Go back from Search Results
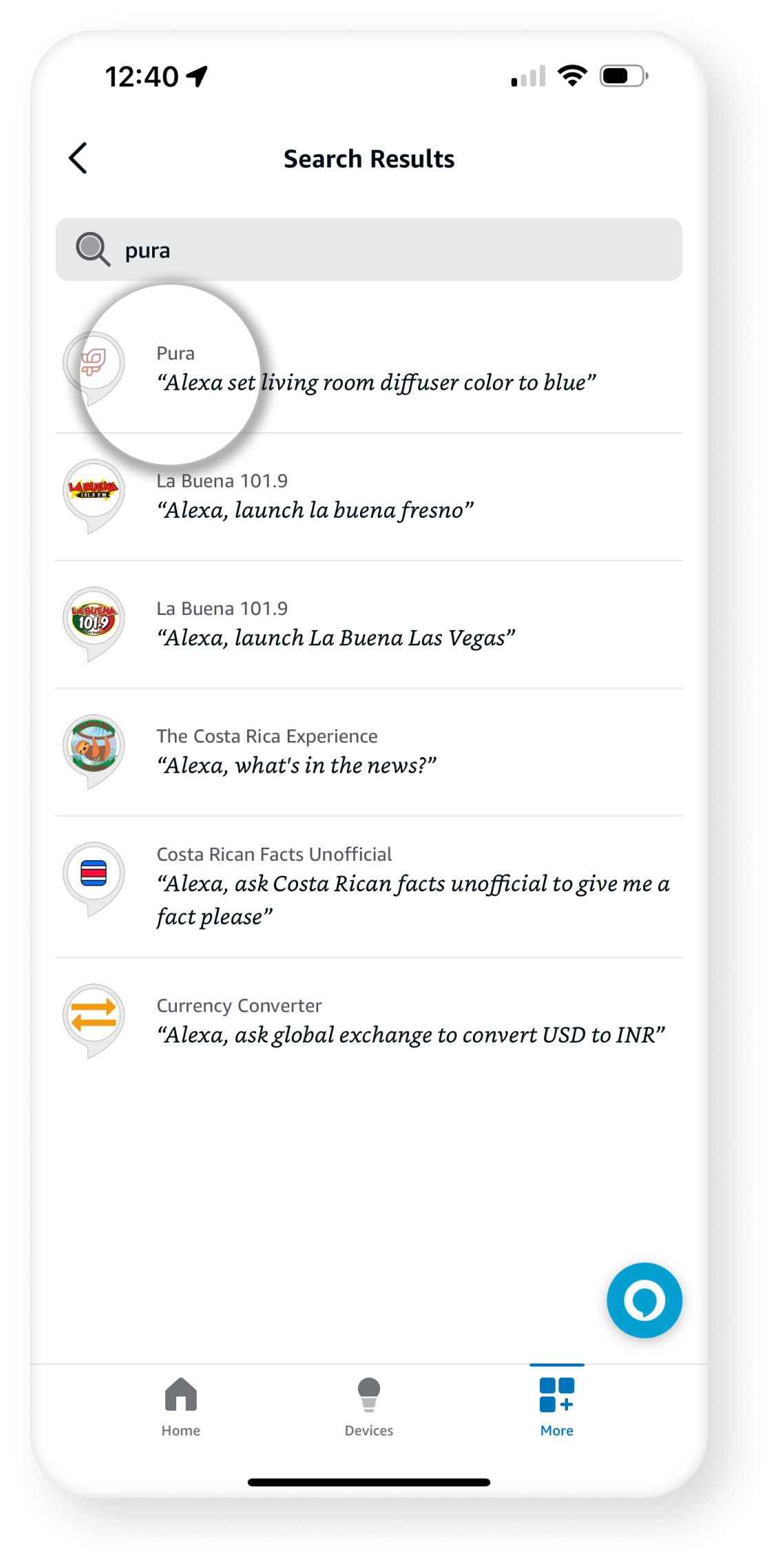The height and width of the screenshot is (1568, 778). click(78, 158)
